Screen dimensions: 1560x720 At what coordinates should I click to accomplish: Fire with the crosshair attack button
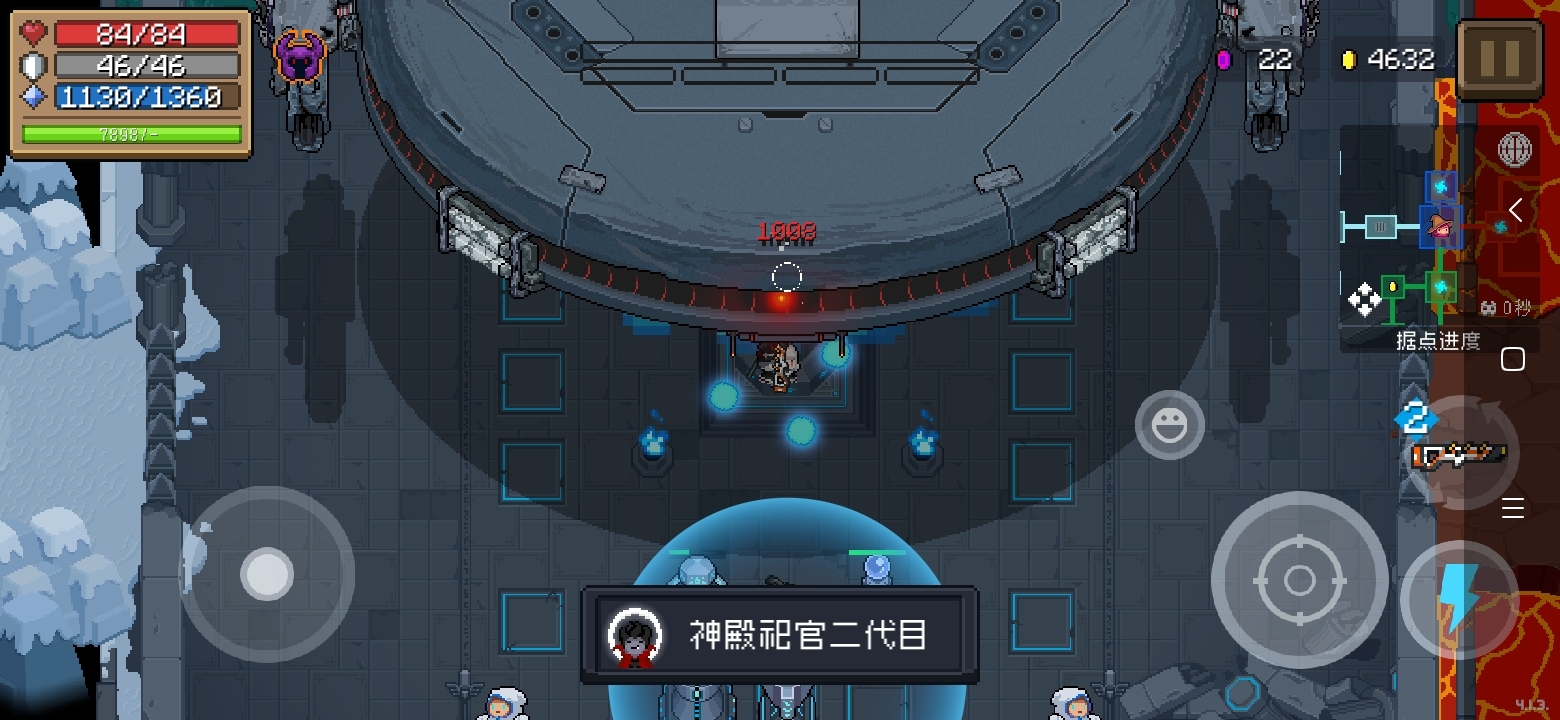point(1298,580)
